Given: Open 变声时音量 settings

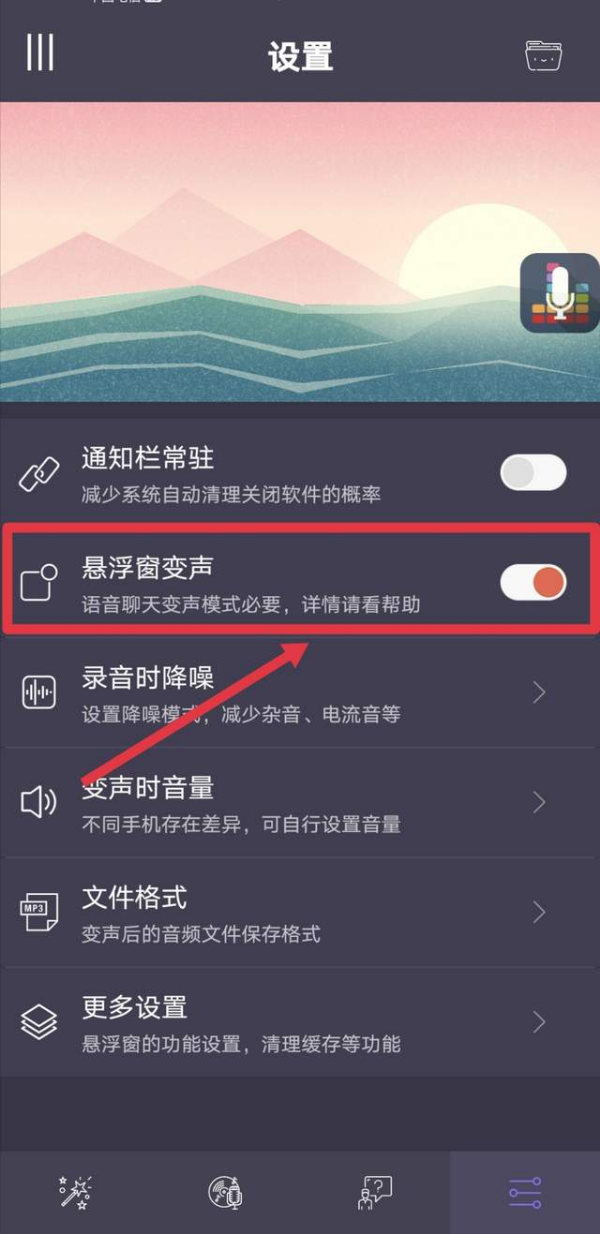Looking at the screenshot, I should click(300, 802).
